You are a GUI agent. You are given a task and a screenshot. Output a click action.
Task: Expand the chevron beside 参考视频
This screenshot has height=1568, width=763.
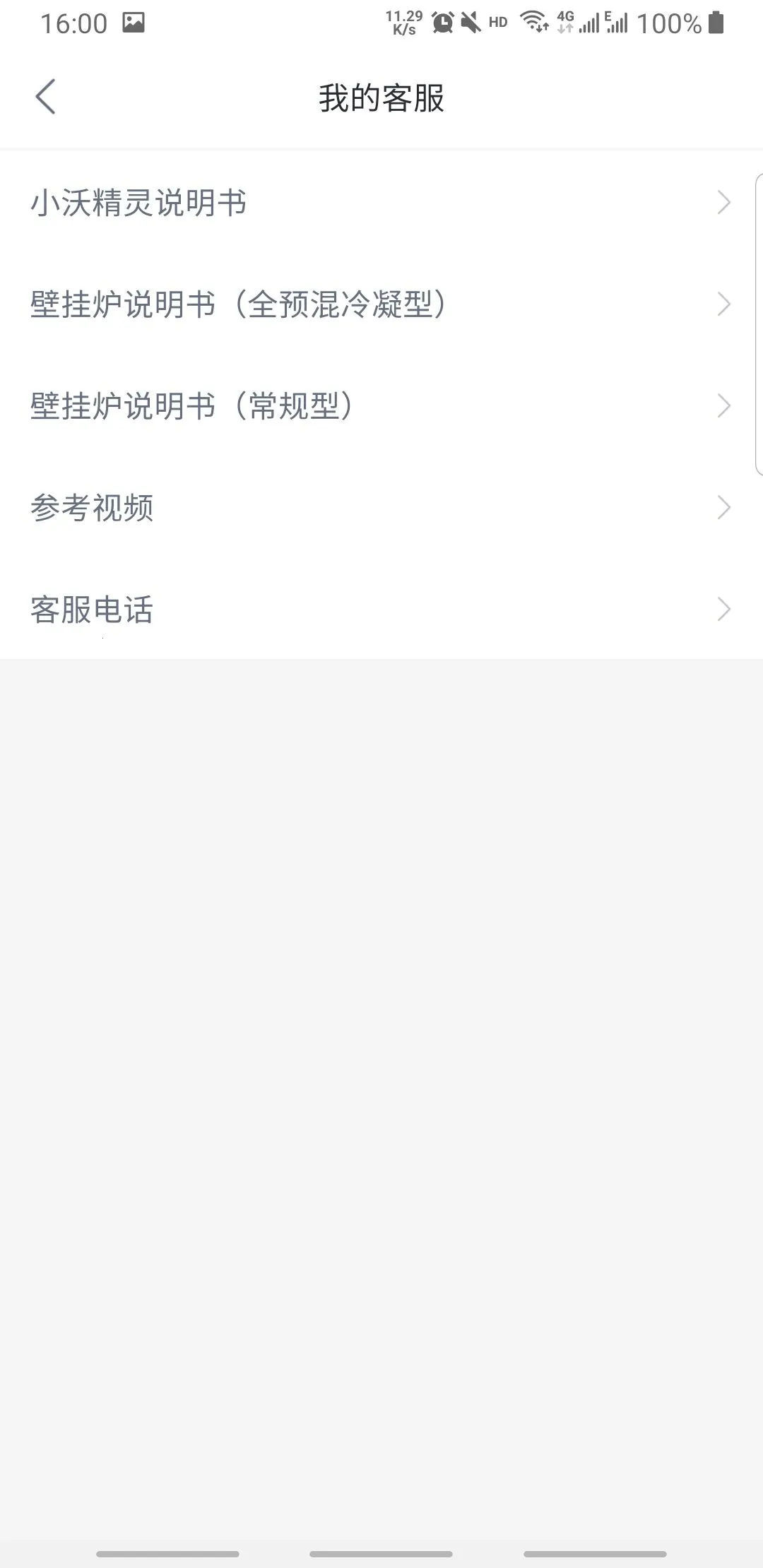[x=725, y=507]
